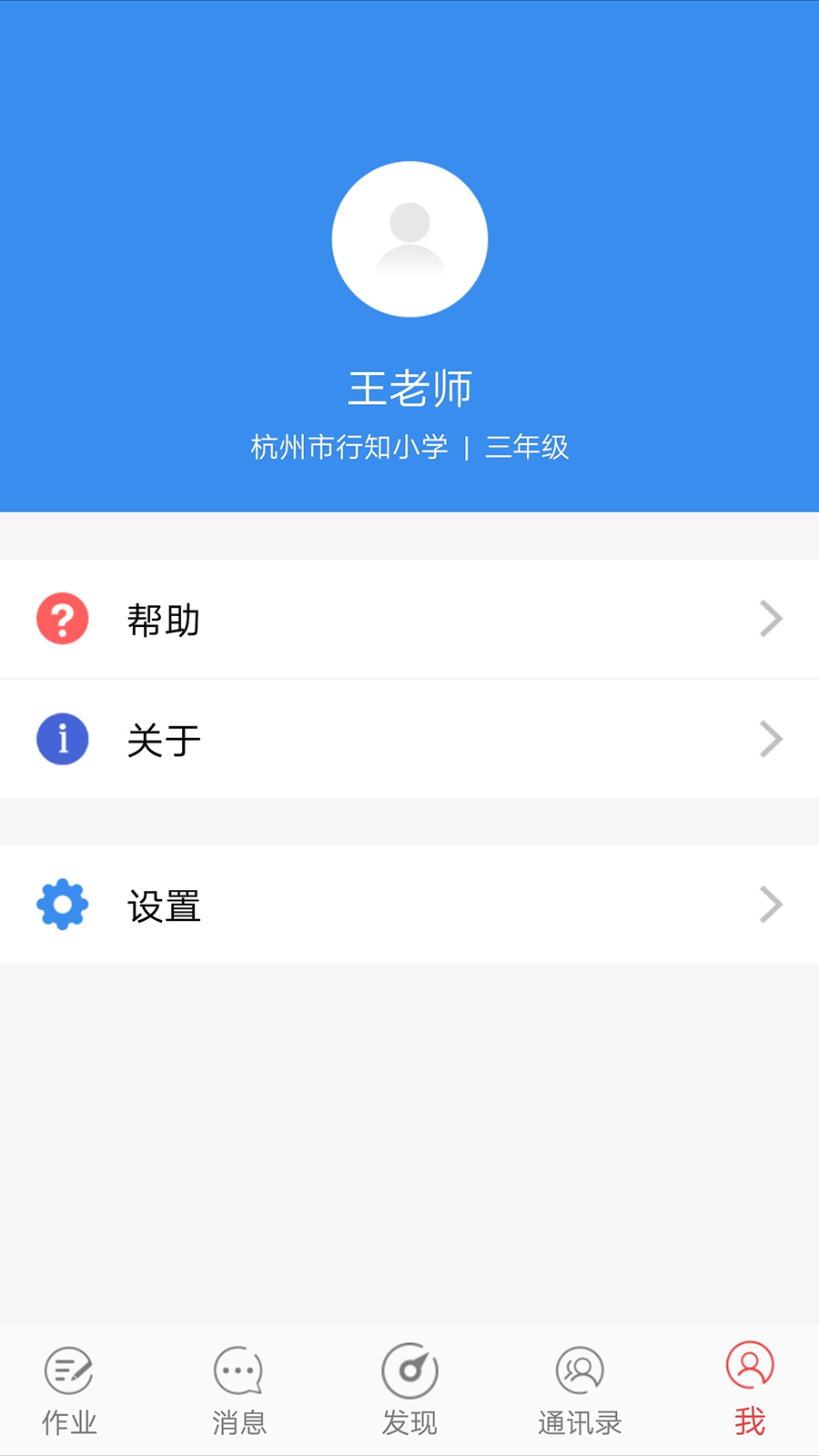Open the 消息 messages icon

click(238, 1370)
